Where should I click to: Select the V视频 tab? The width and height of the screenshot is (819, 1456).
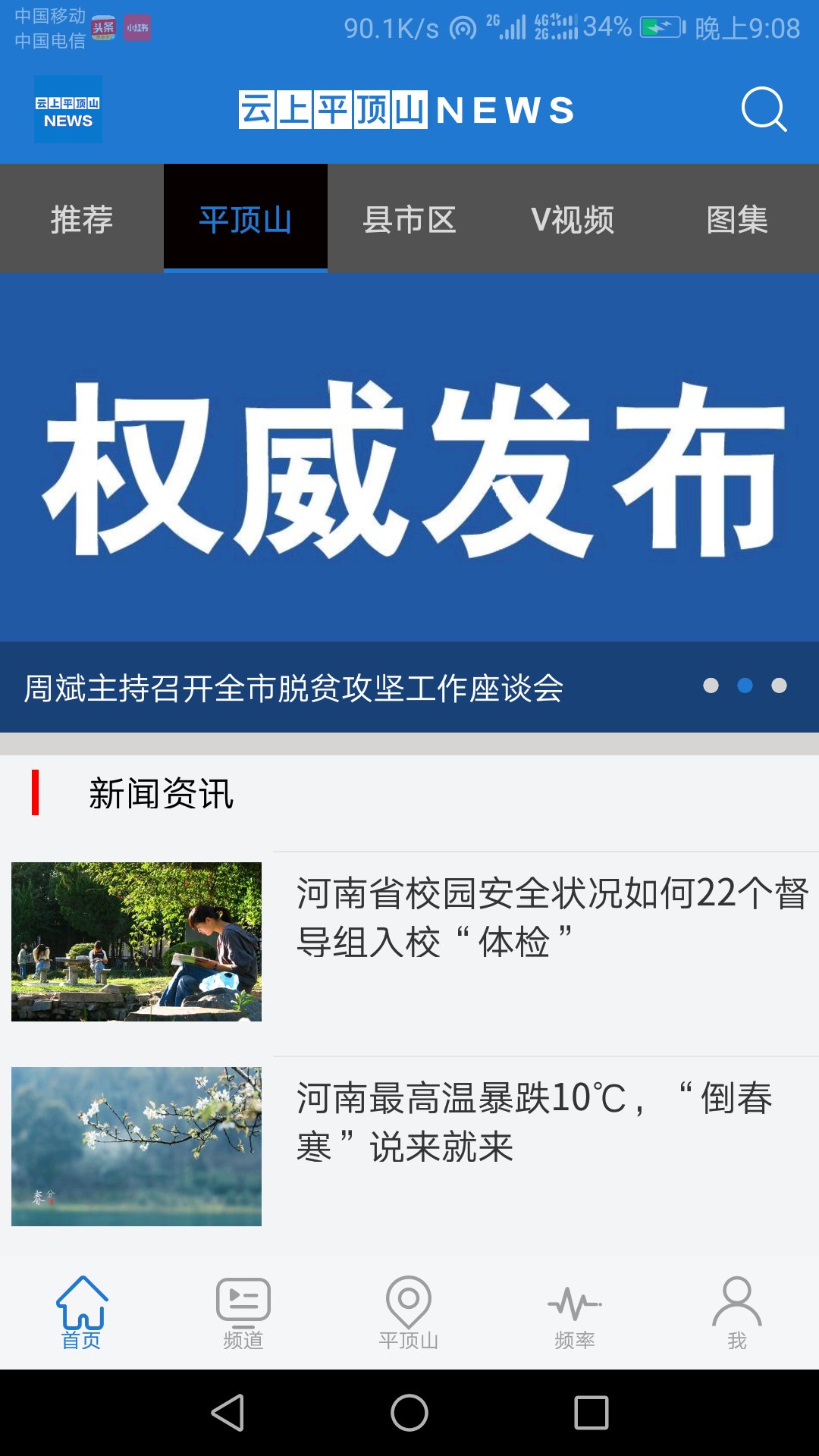[x=573, y=220]
